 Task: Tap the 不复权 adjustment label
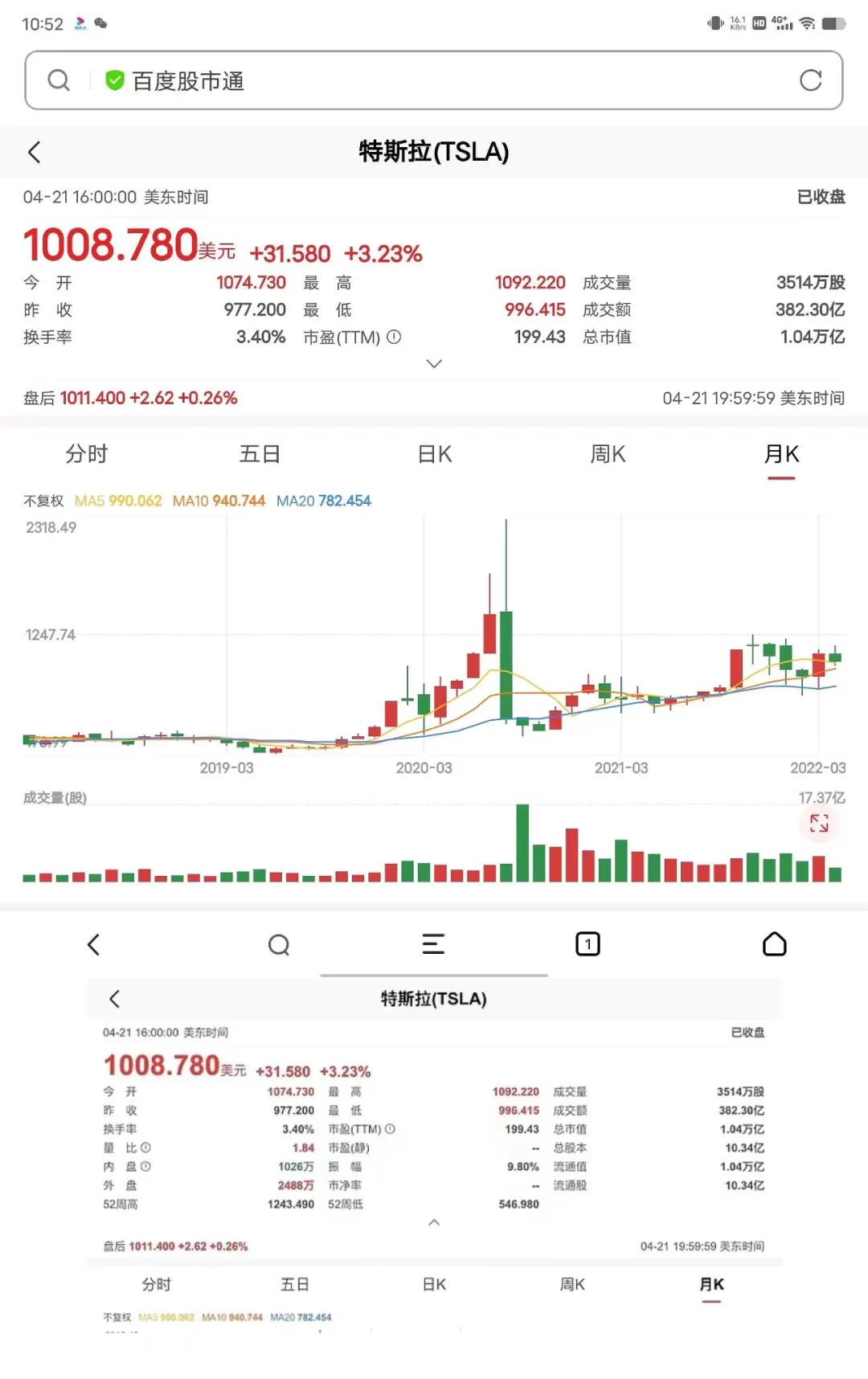click(x=44, y=500)
